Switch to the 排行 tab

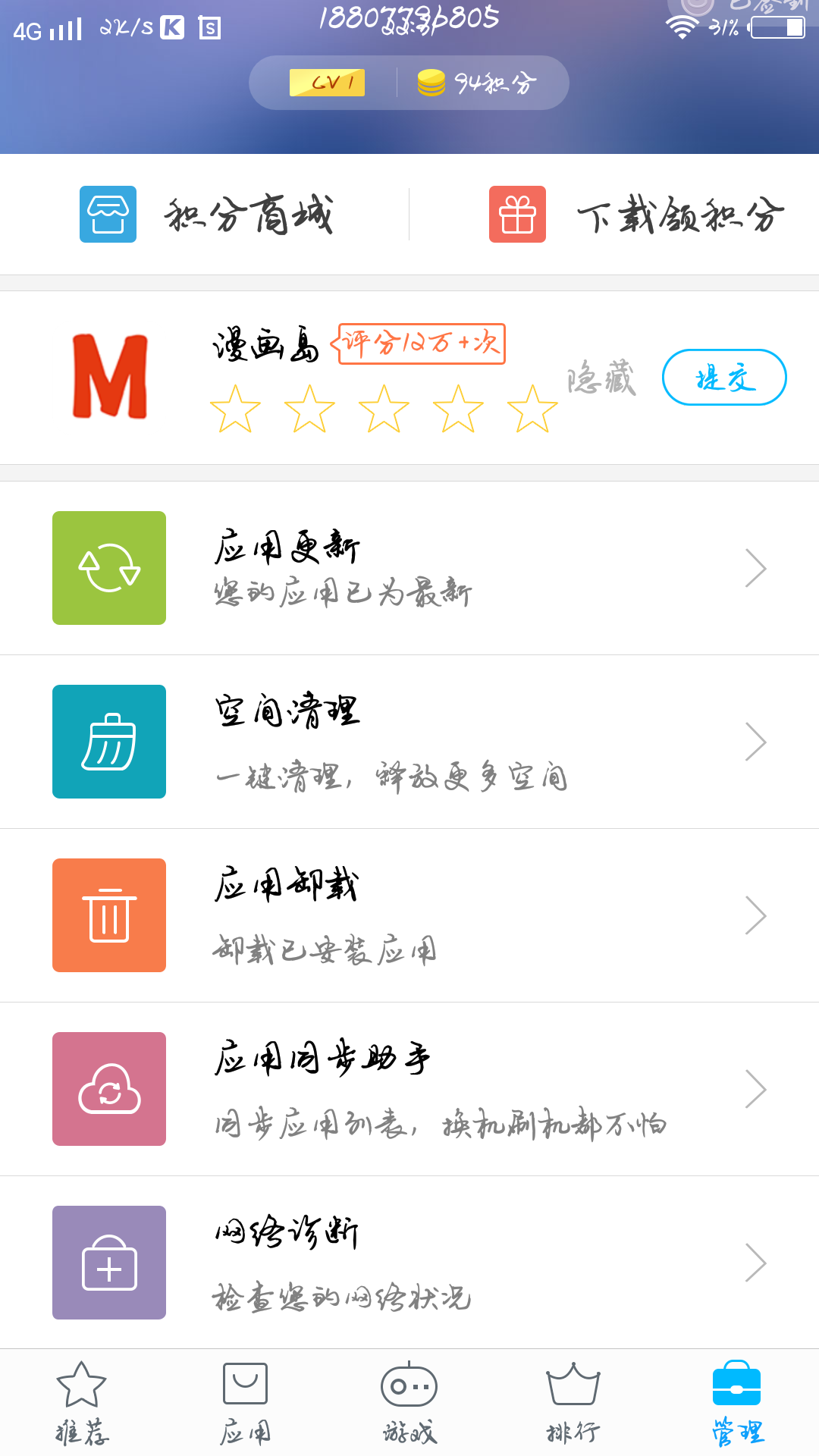(x=573, y=1403)
